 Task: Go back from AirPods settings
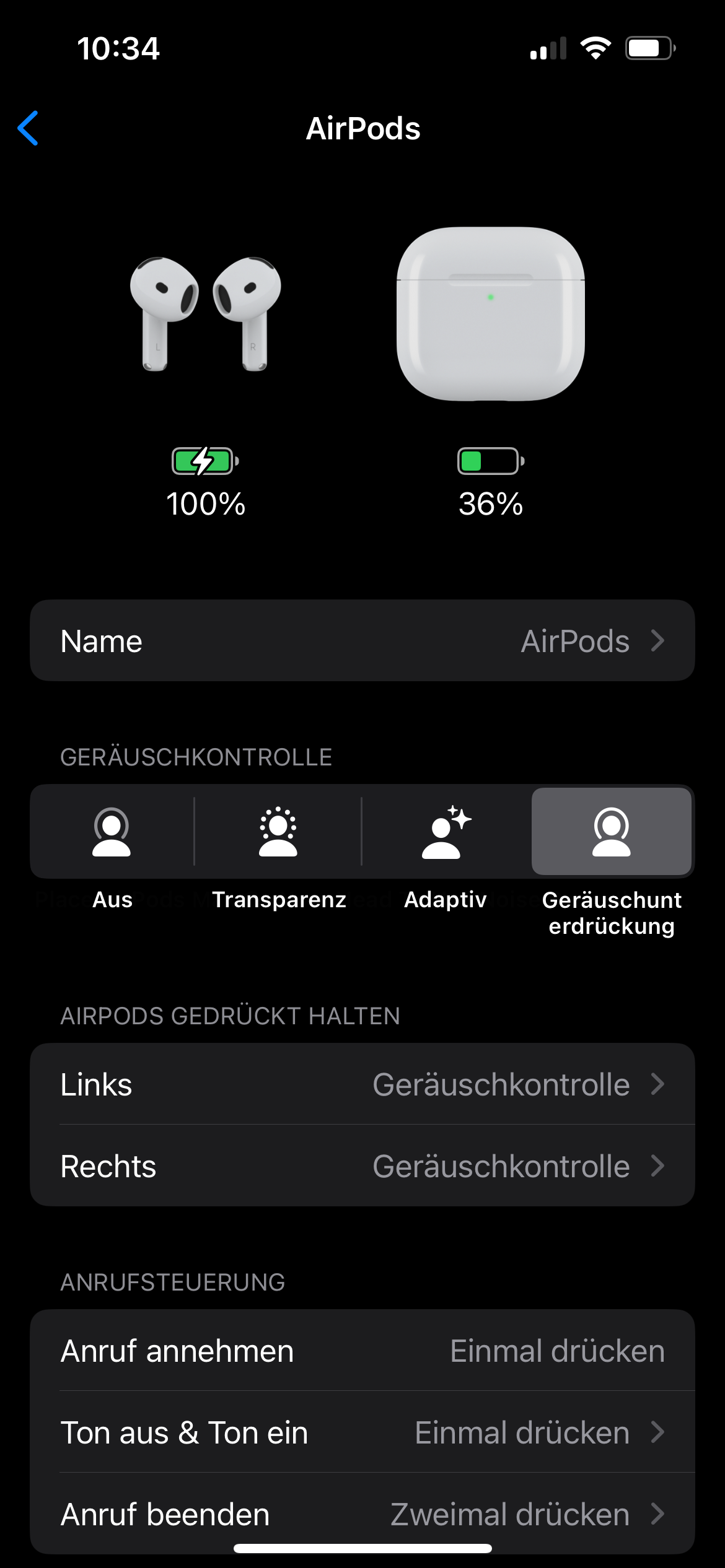pyautogui.click(x=29, y=128)
